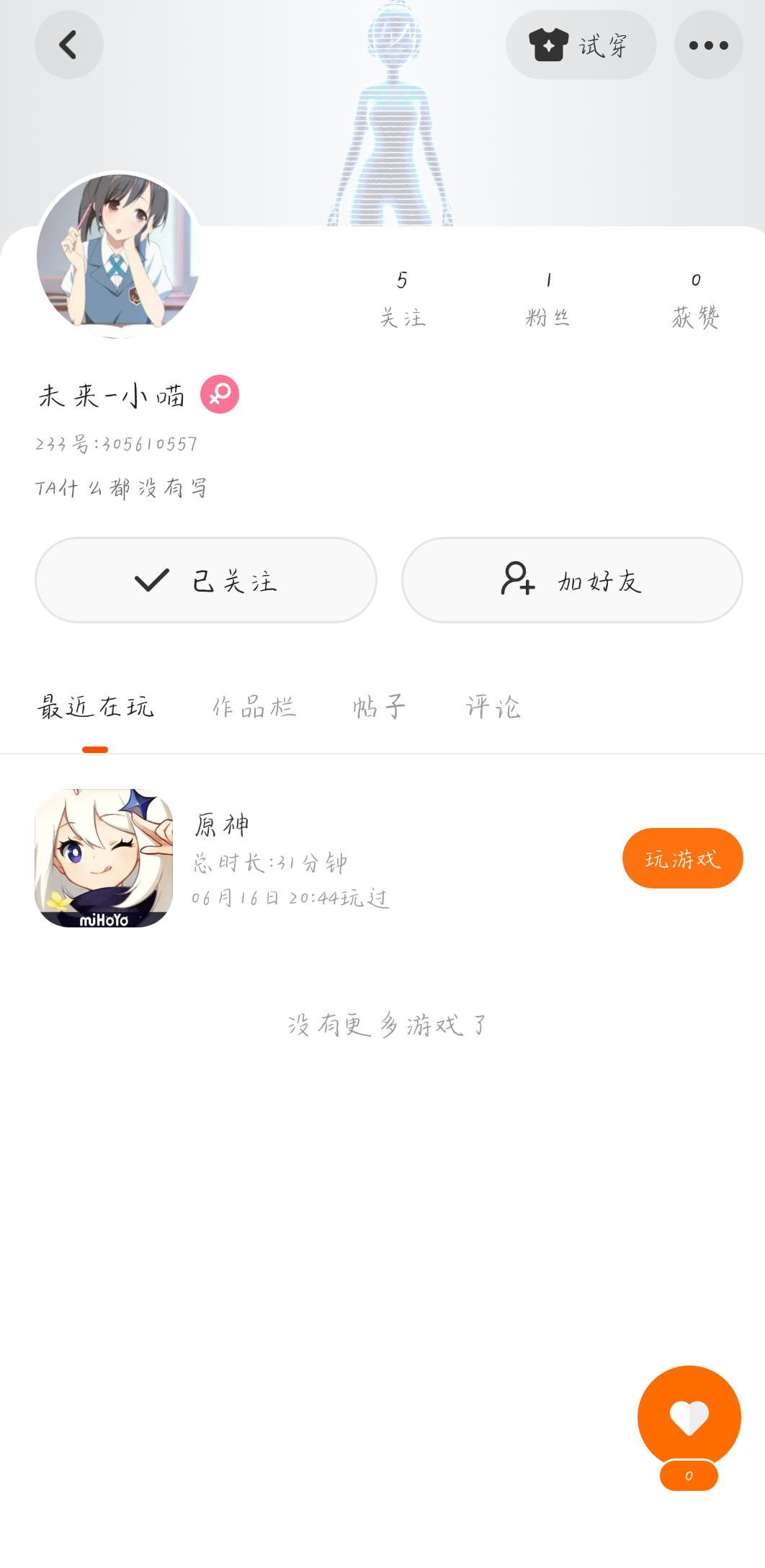Tap 加好友 to add as friend
765x1568 pixels.
click(x=572, y=580)
